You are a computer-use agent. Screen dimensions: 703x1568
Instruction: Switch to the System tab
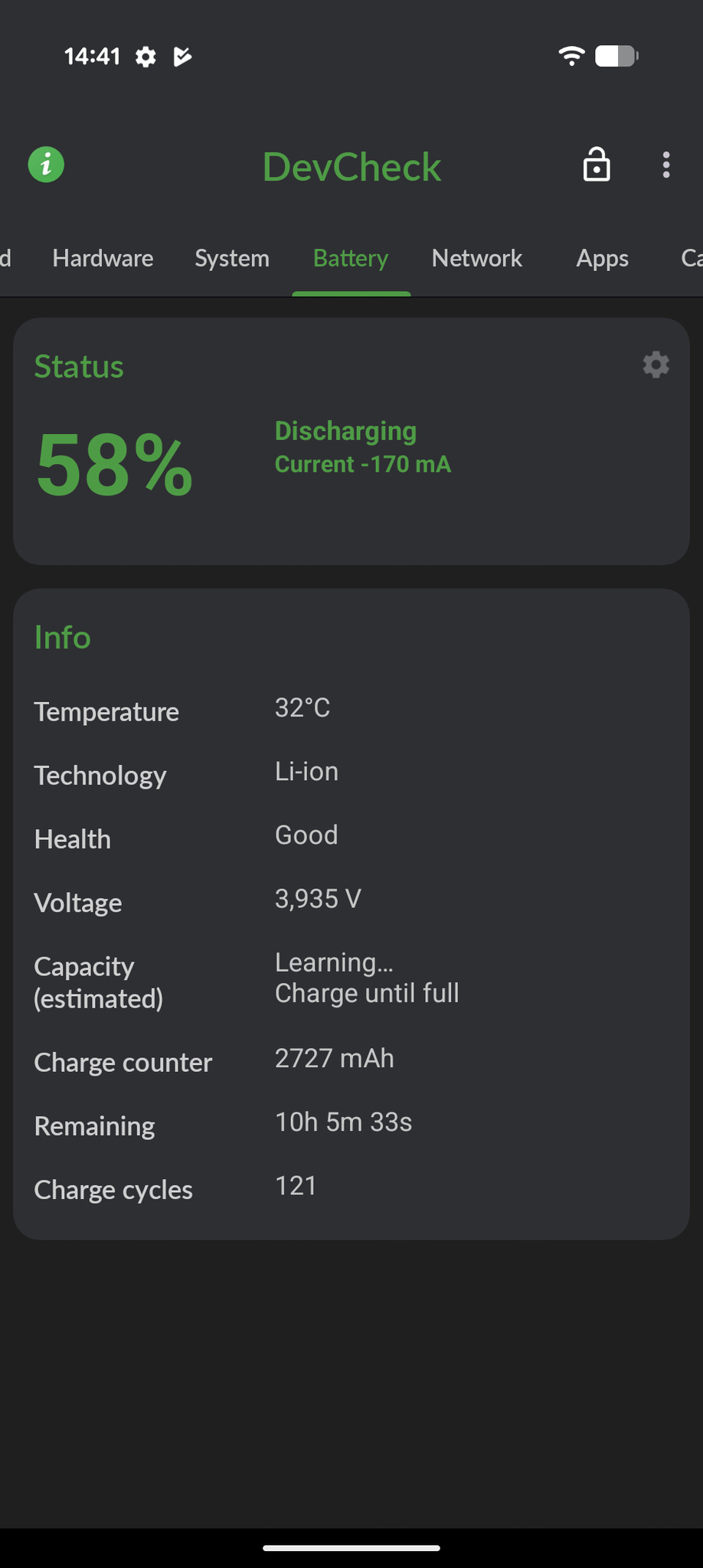(x=232, y=259)
